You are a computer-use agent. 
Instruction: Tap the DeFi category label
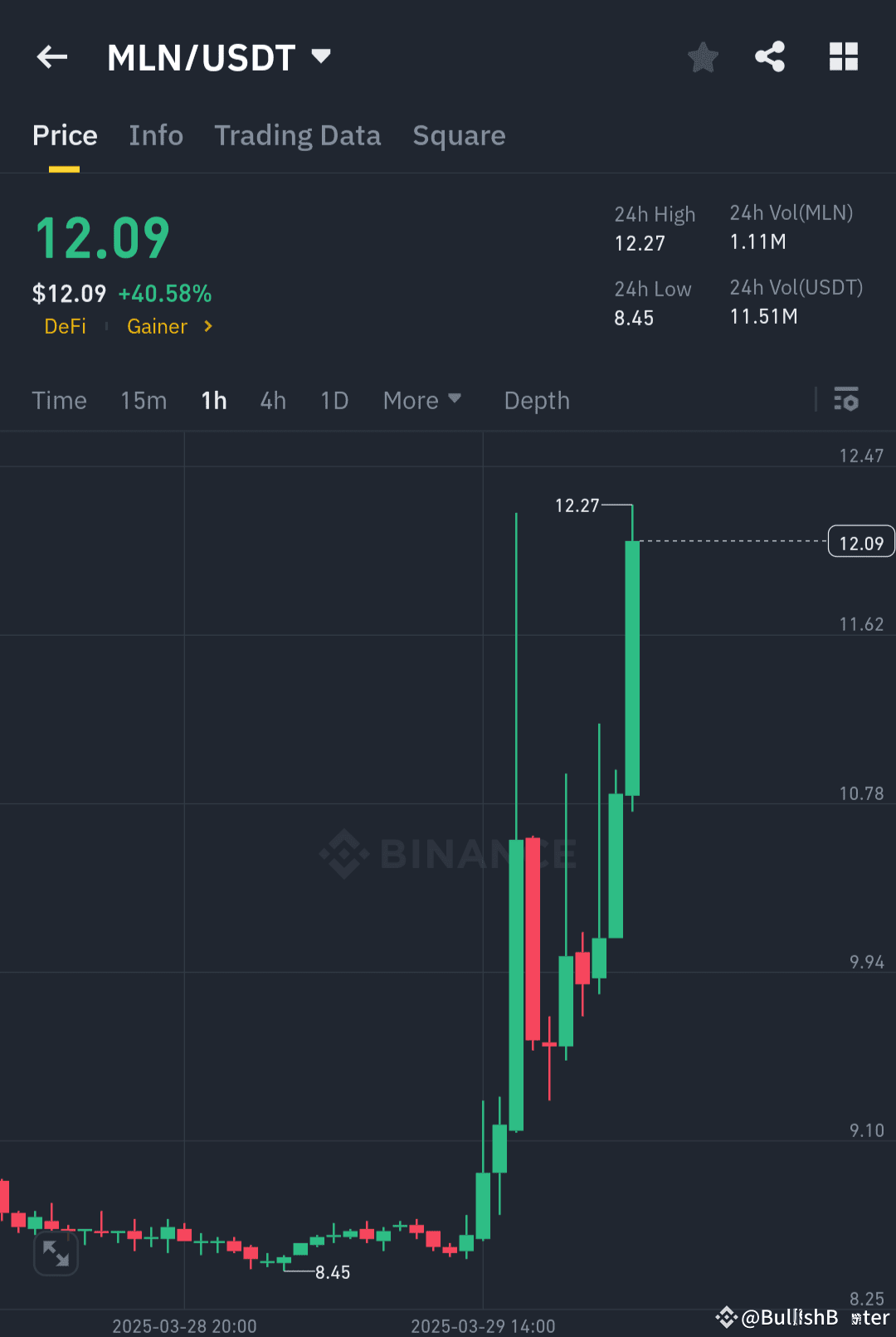(66, 326)
